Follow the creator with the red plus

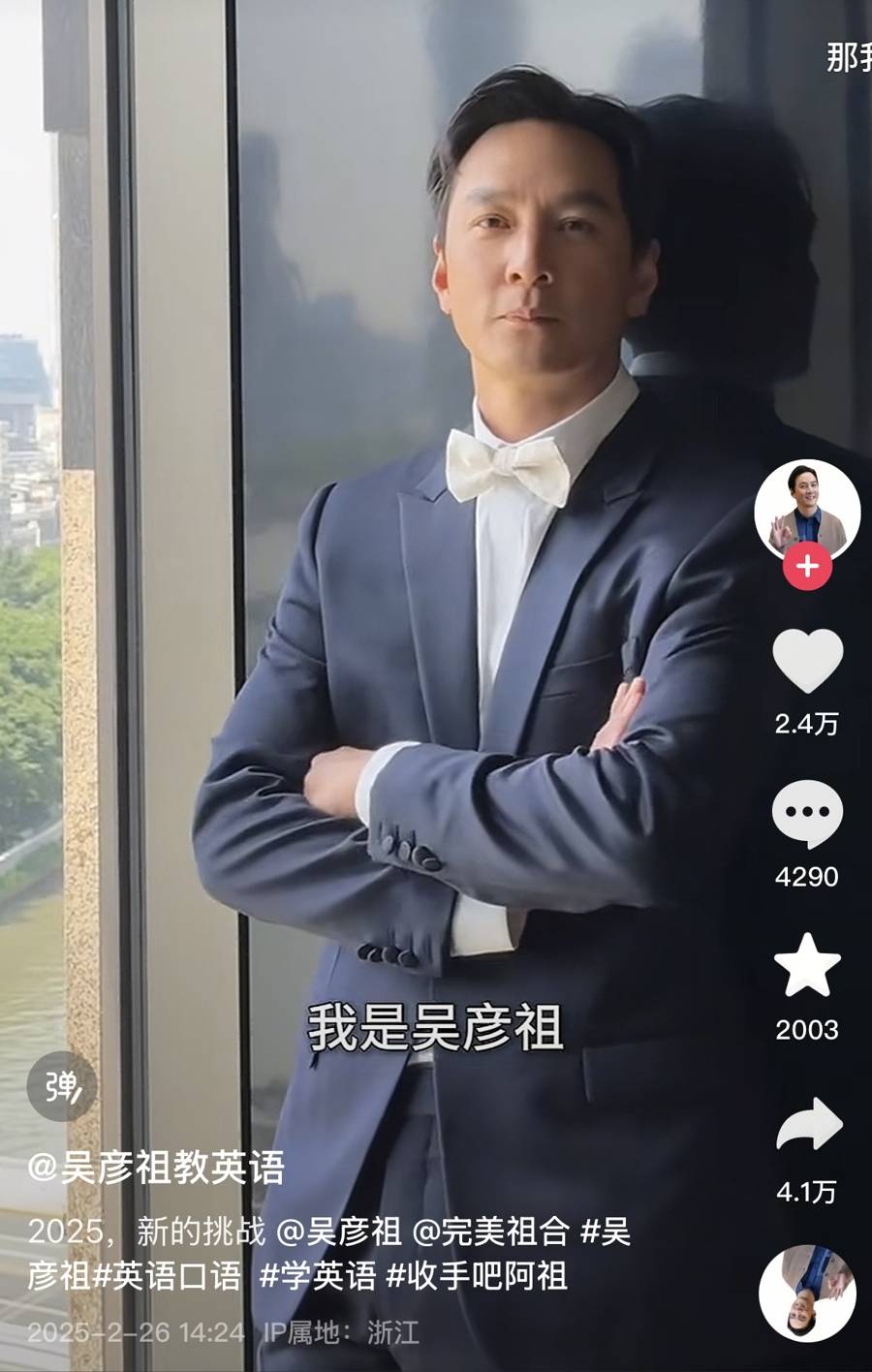tap(807, 567)
